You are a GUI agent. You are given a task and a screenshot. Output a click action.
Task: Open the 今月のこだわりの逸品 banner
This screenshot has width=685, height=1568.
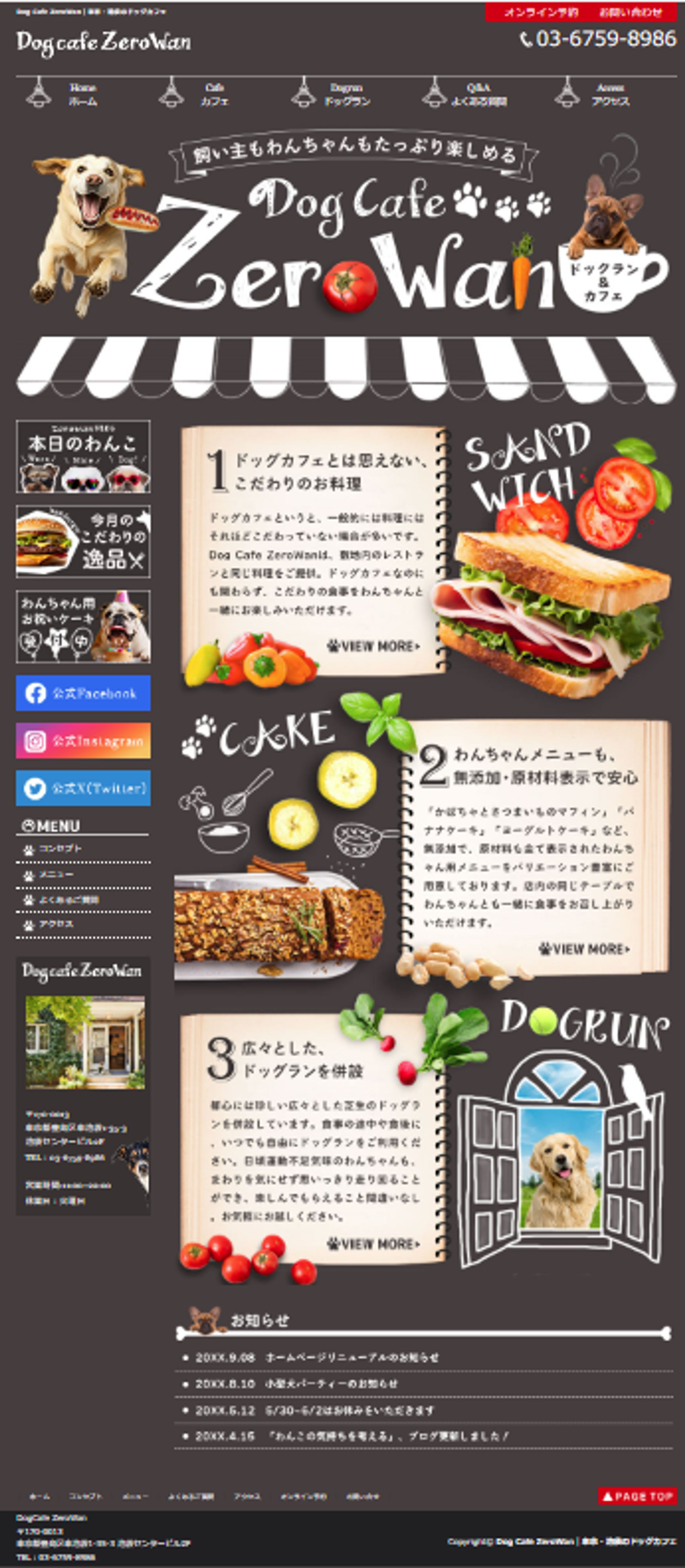(x=83, y=541)
